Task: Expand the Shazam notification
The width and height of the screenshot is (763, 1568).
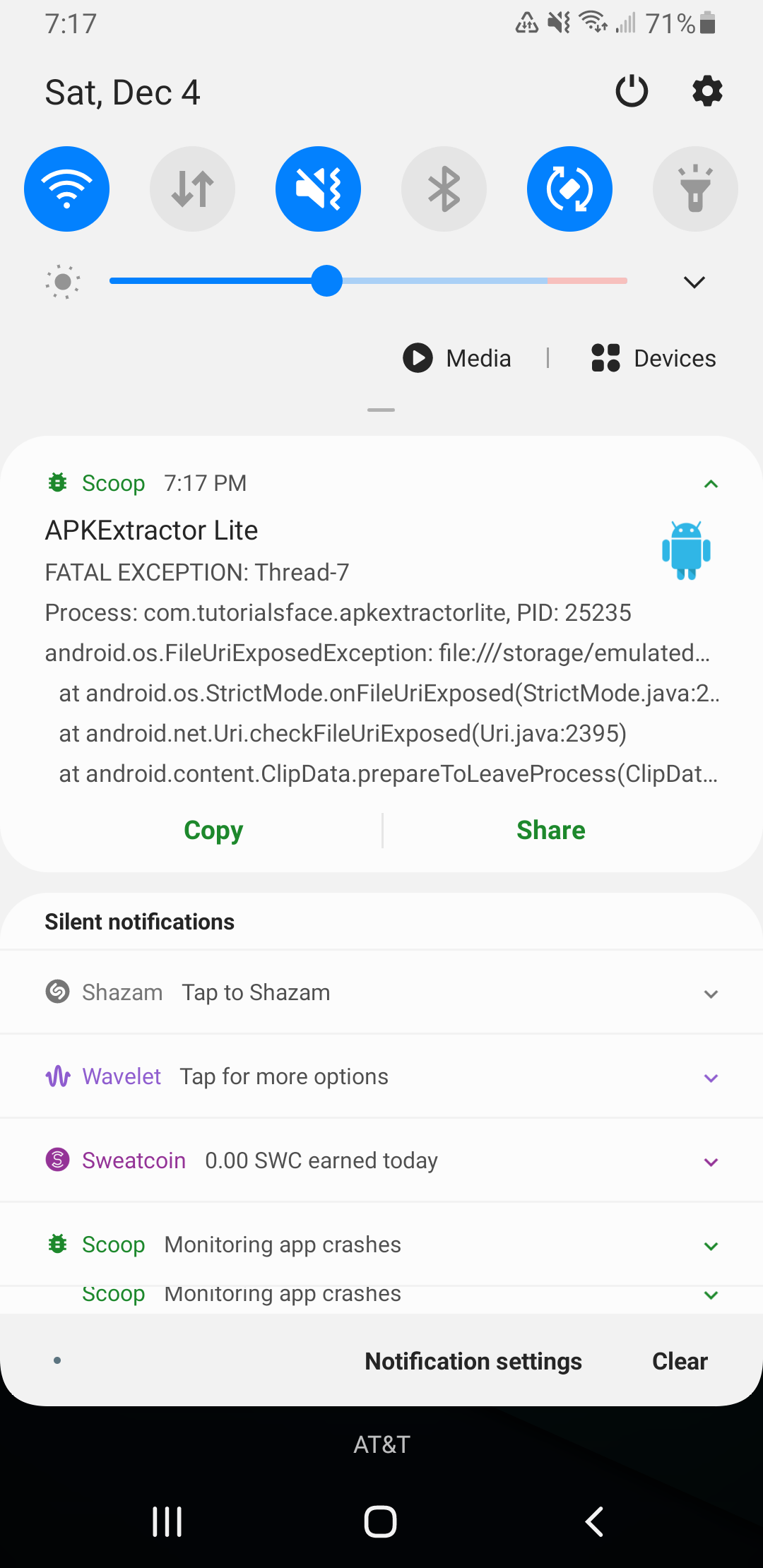Action: (x=711, y=994)
